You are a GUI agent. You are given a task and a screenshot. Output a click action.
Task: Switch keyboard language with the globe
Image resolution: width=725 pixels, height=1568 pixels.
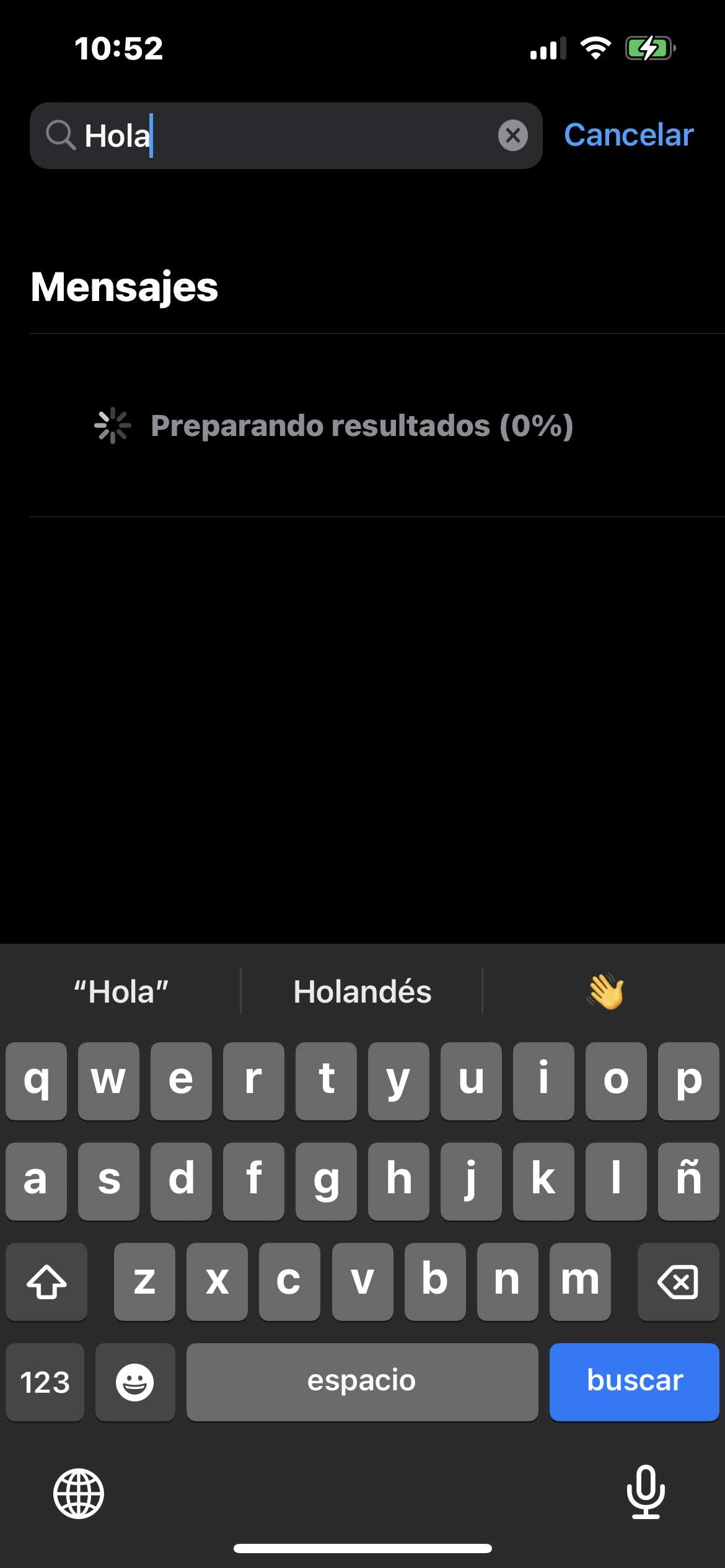[x=79, y=1493]
